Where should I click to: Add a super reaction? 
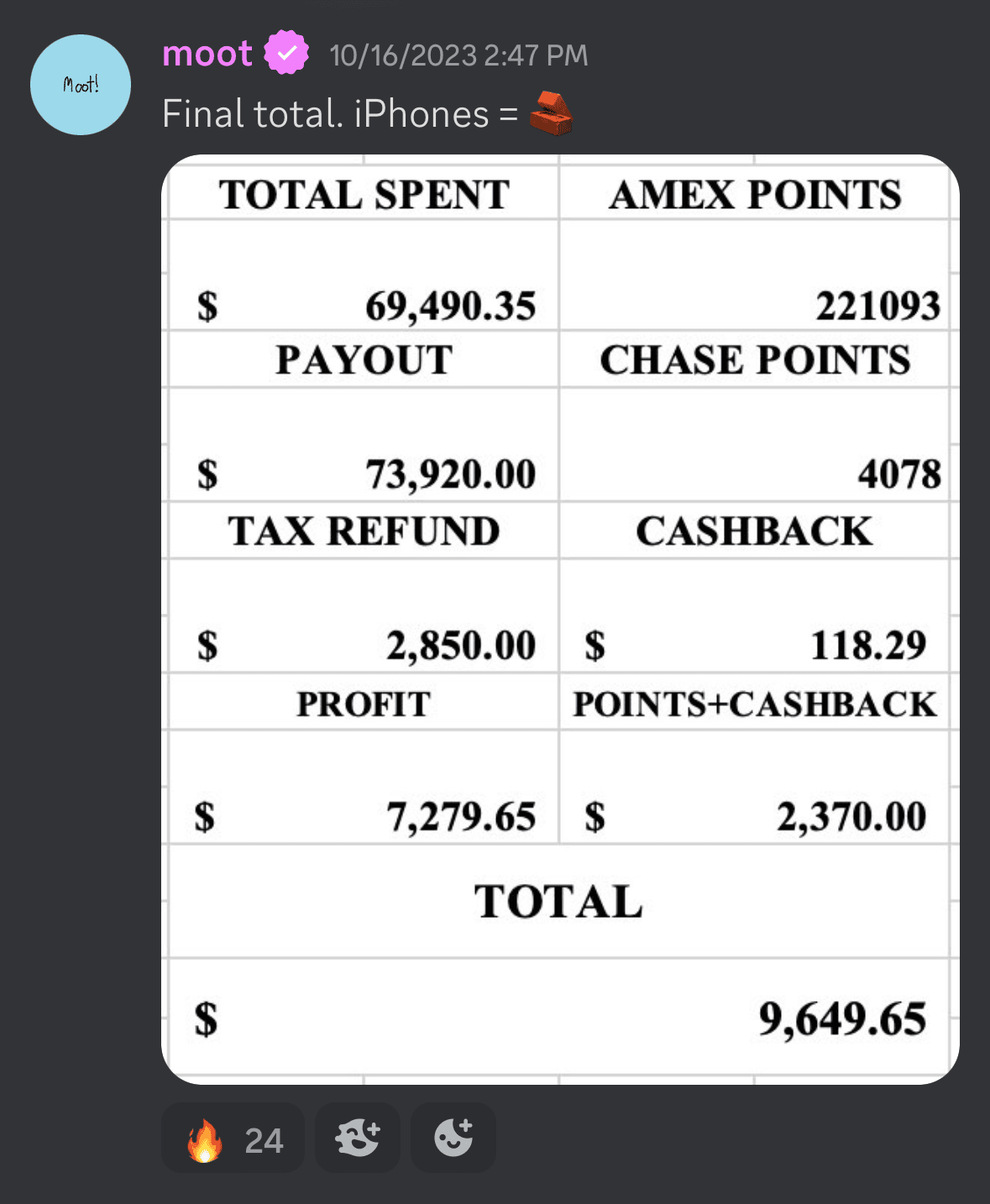point(358,1139)
